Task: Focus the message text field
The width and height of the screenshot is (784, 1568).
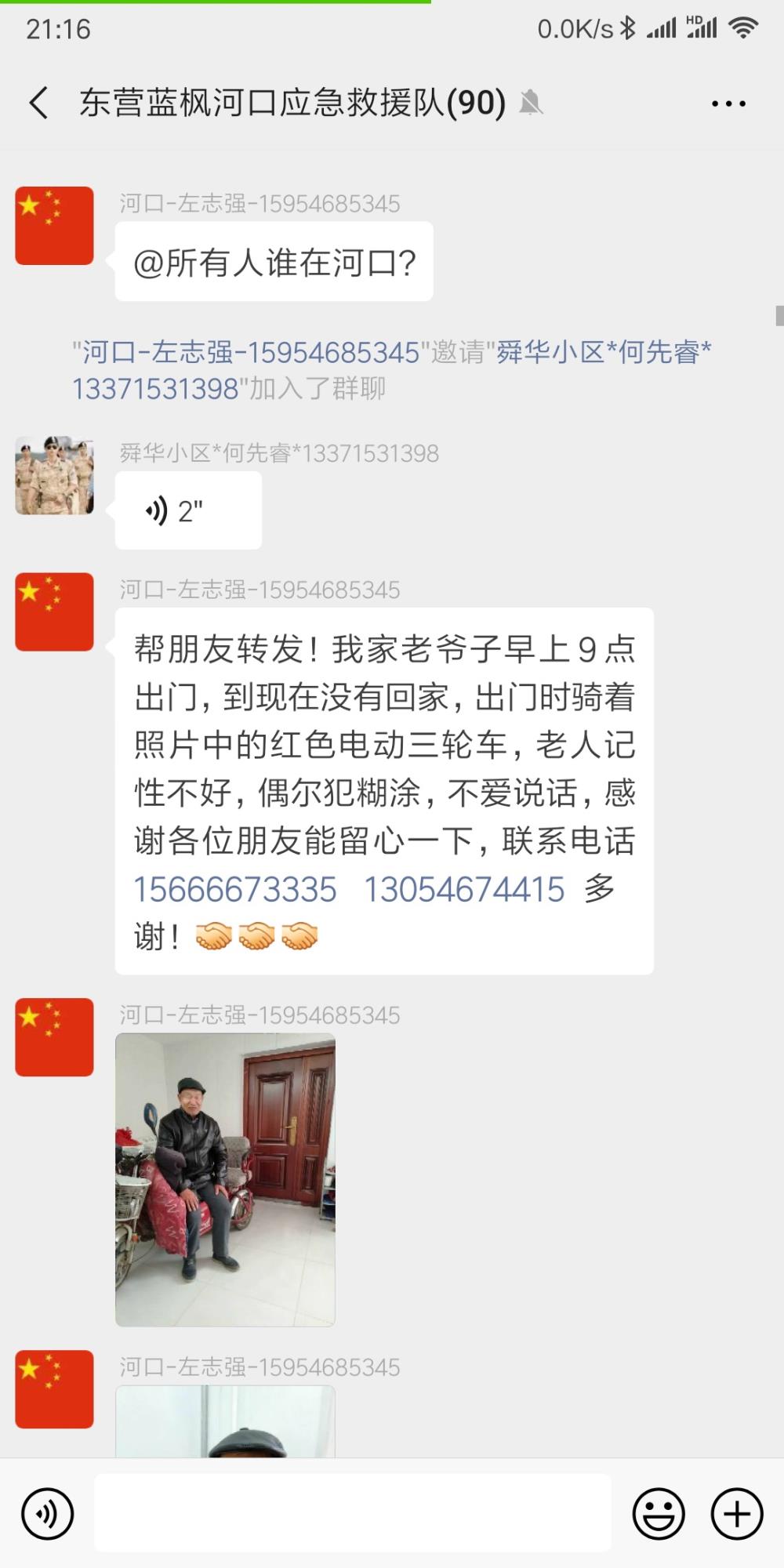Action: pos(353,1513)
